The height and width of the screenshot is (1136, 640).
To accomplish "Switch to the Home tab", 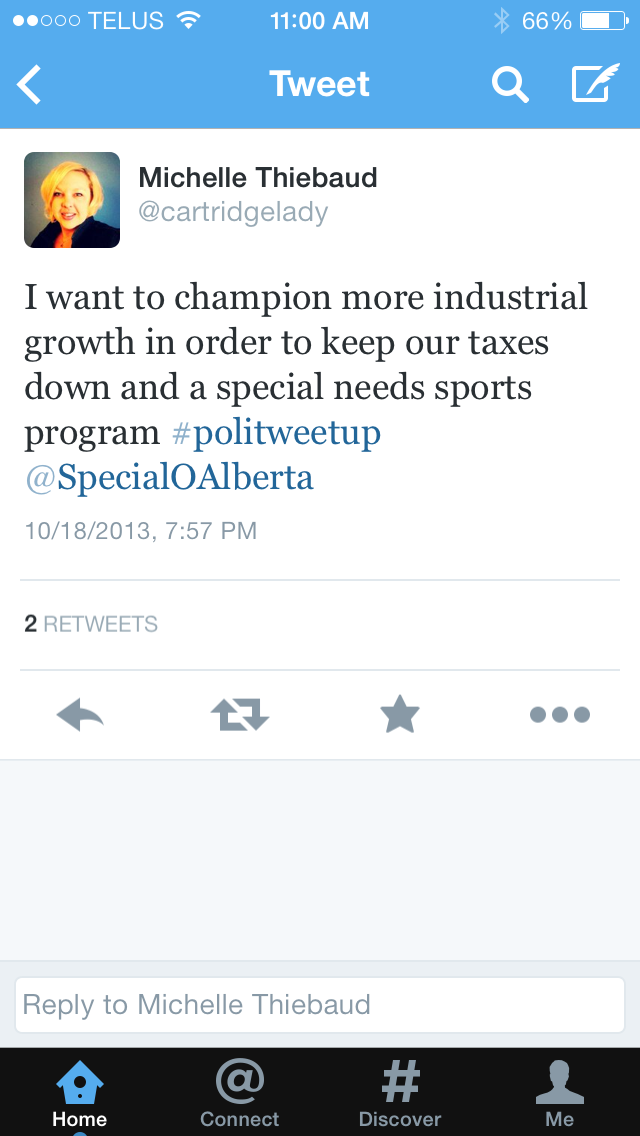I will 80,1092.
